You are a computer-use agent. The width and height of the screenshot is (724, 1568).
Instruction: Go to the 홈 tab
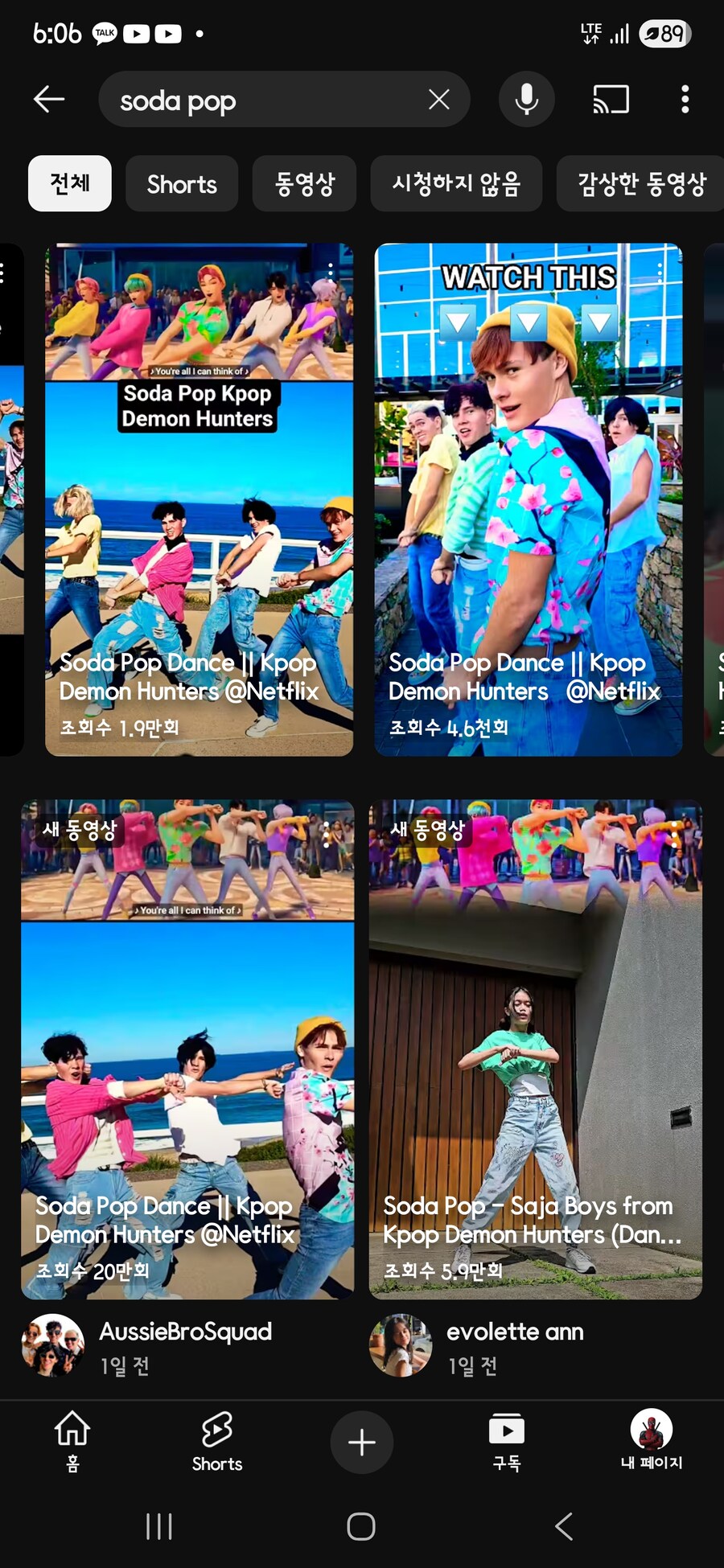72,1441
